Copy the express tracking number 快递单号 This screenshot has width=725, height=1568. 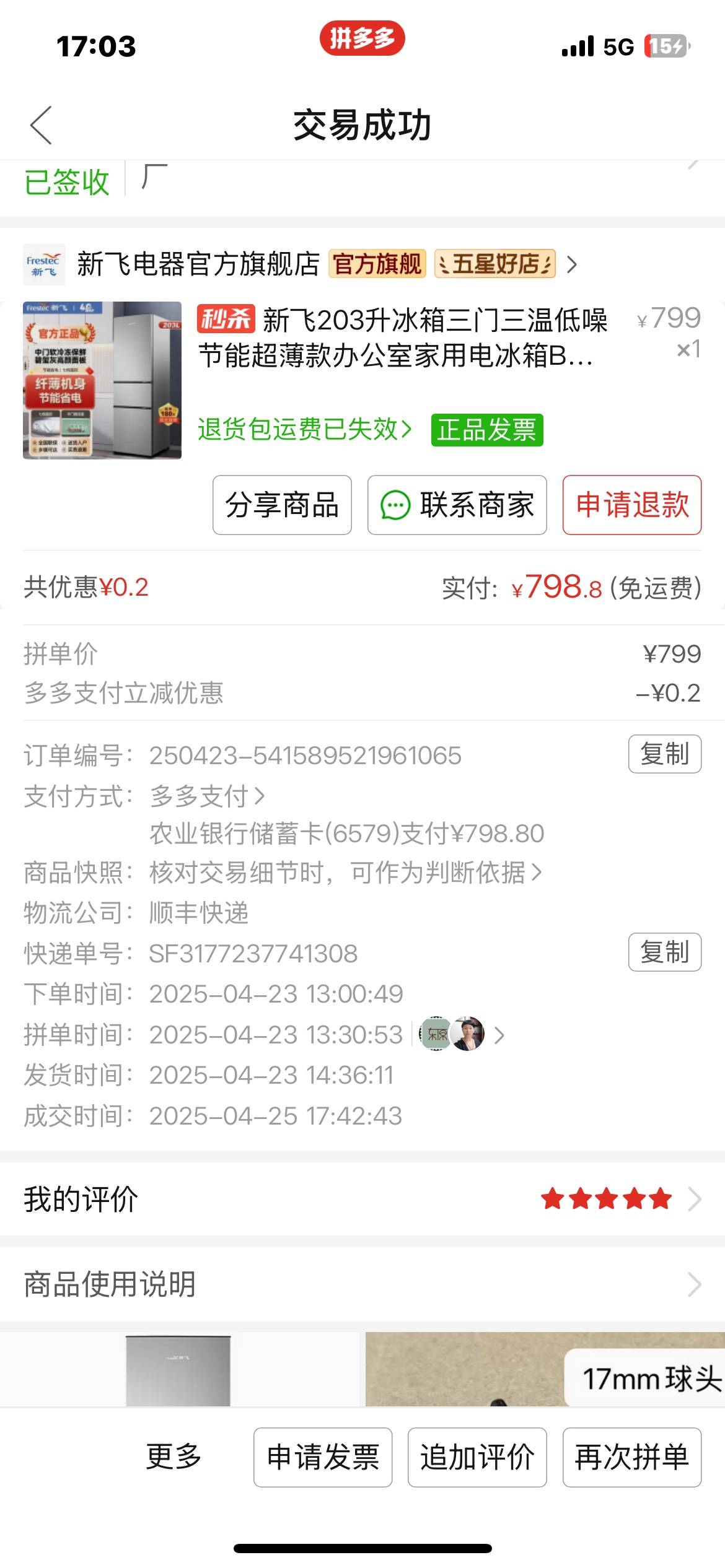click(x=664, y=952)
